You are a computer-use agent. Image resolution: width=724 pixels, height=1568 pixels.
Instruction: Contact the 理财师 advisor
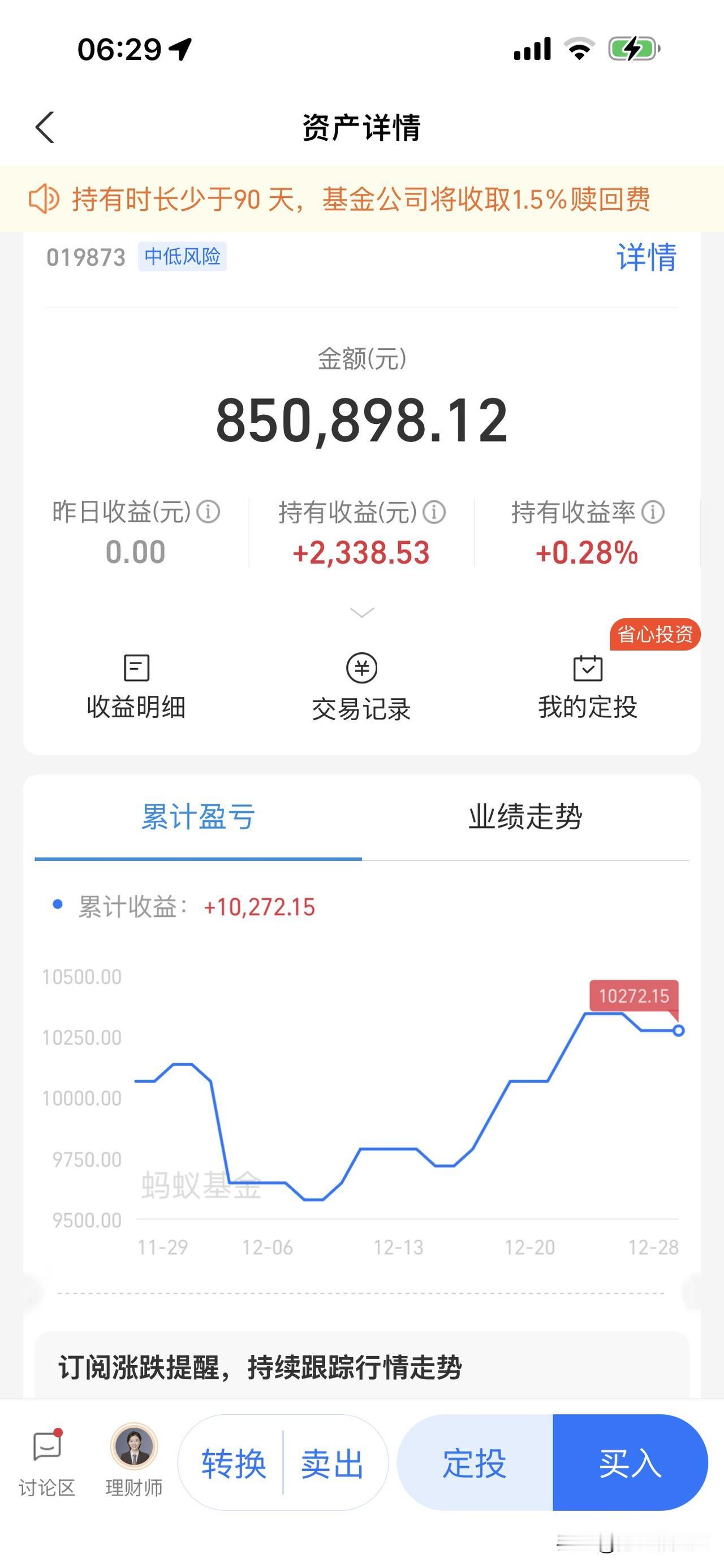point(134,1462)
